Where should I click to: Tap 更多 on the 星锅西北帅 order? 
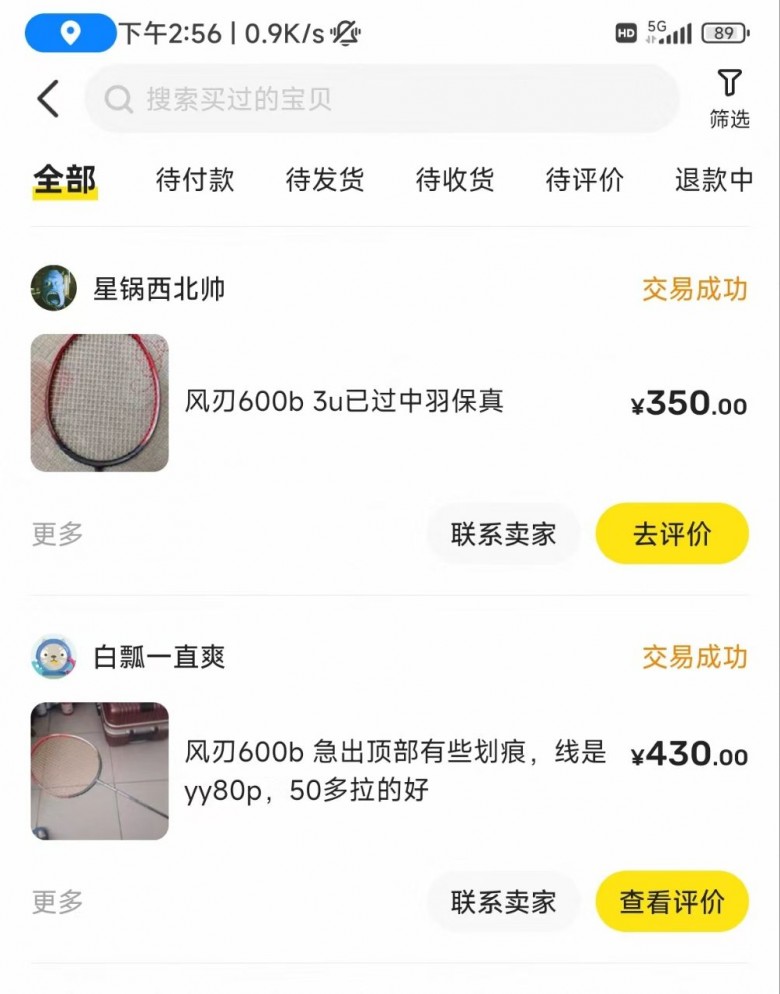pyautogui.click(x=58, y=534)
